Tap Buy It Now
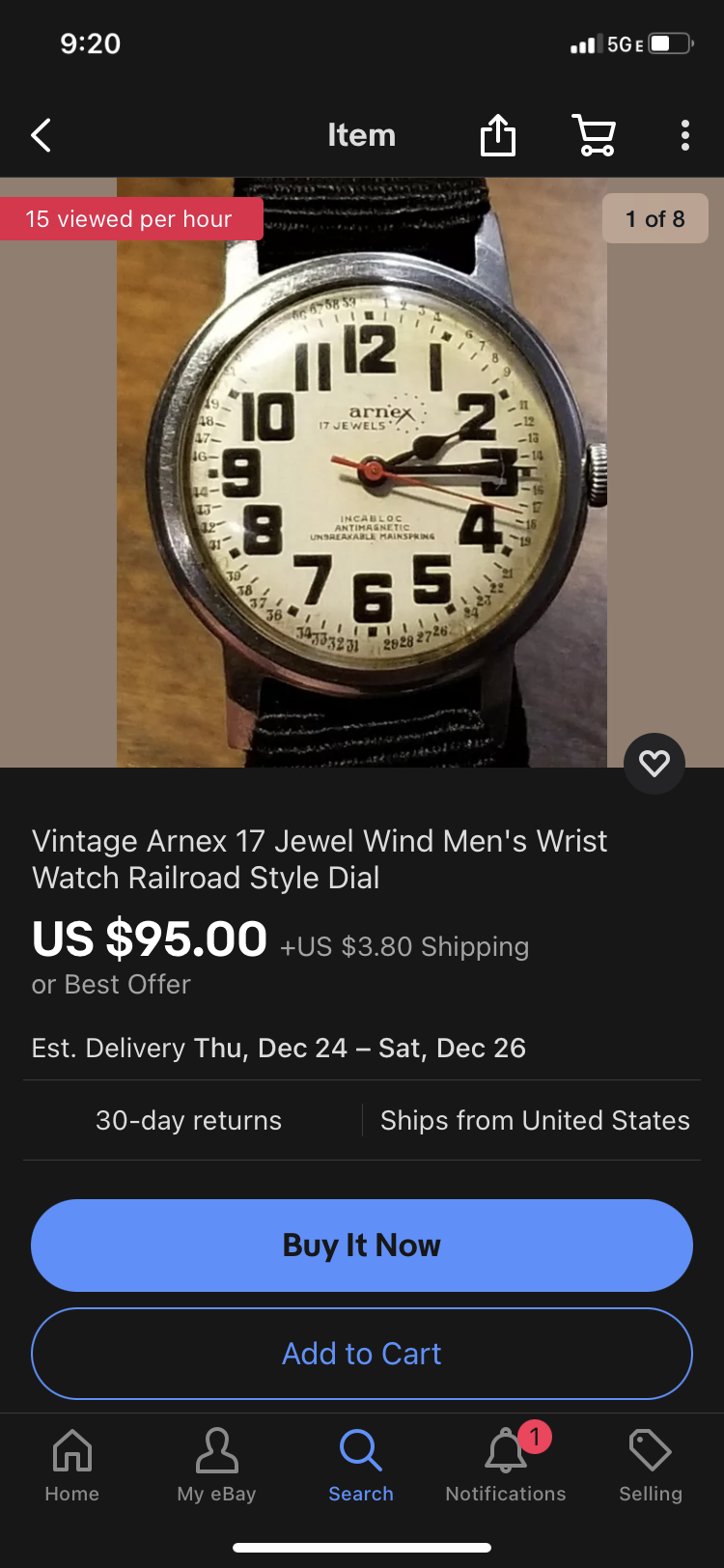Screen dimensions: 724x1568 click(362, 1245)
